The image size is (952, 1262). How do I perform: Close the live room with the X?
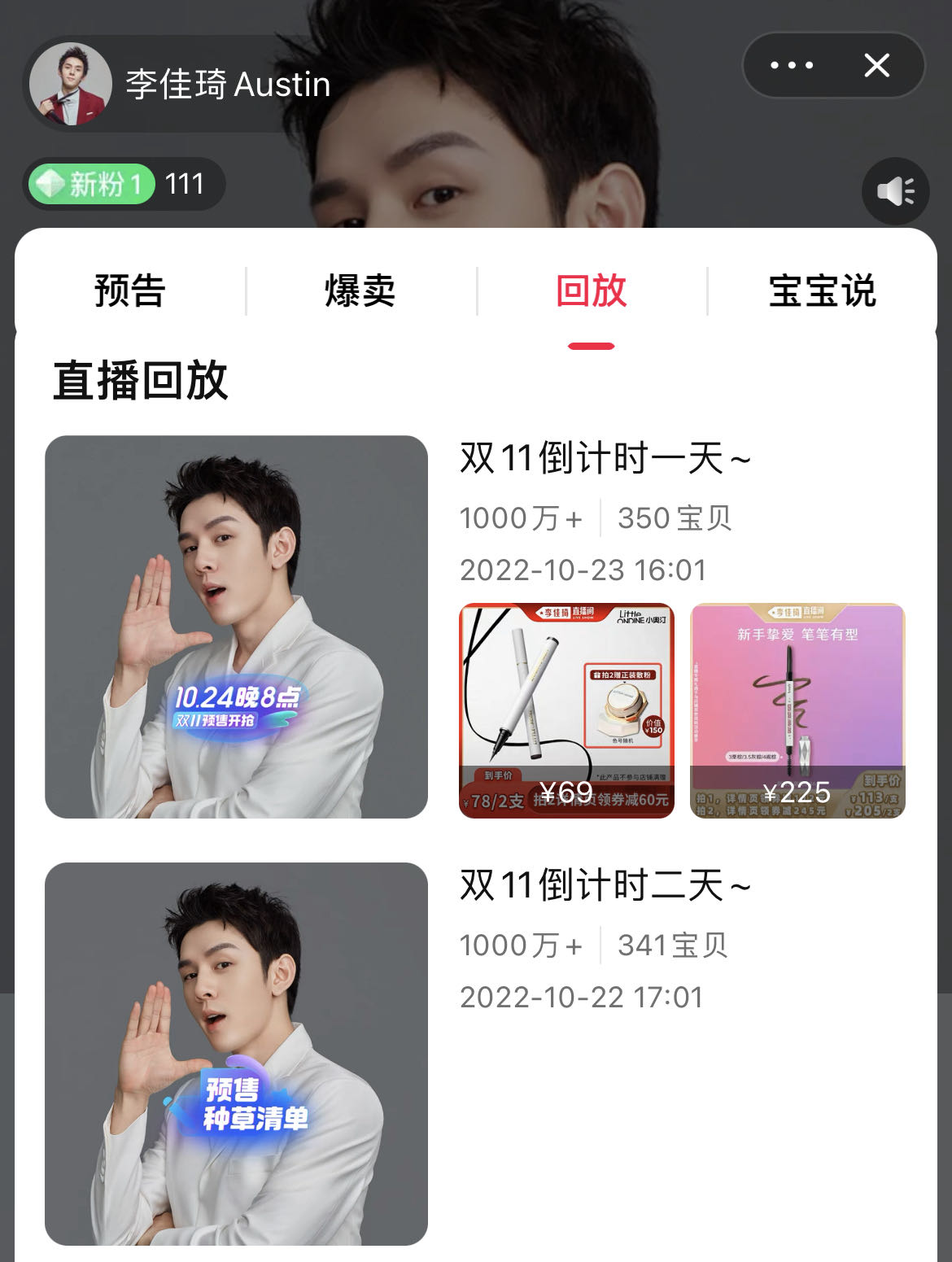click(x=877, y=67)
